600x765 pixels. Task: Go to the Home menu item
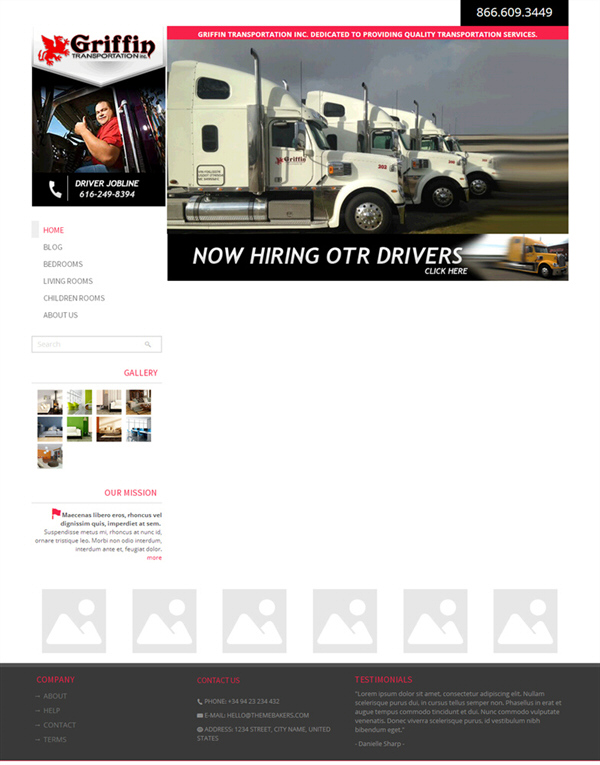[x=53, y=230]
